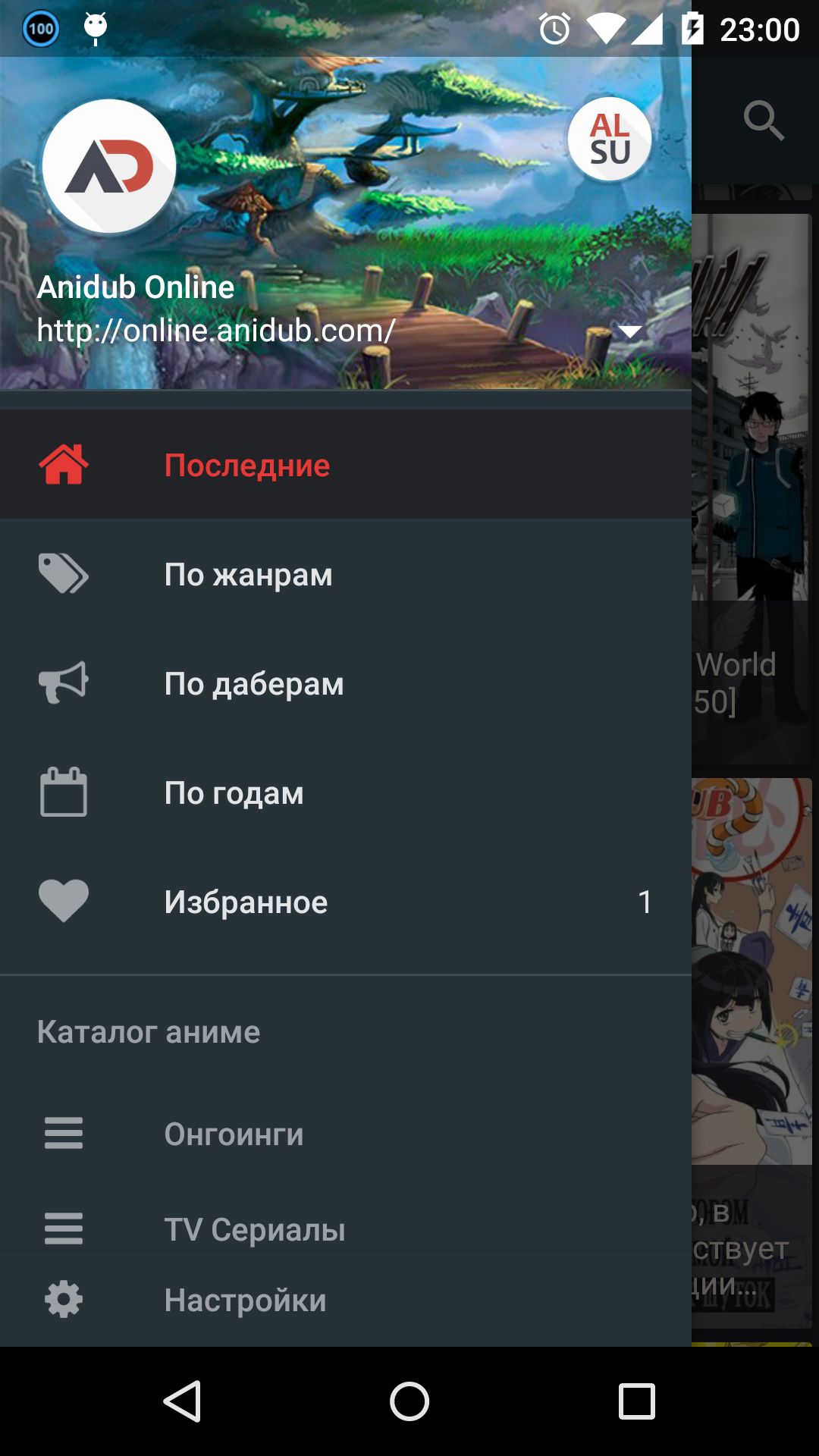Image resolution: width=819 pixels, height=1456 pixels.
Task: Open the По даберам list
Action: click(x=253, y=683)
